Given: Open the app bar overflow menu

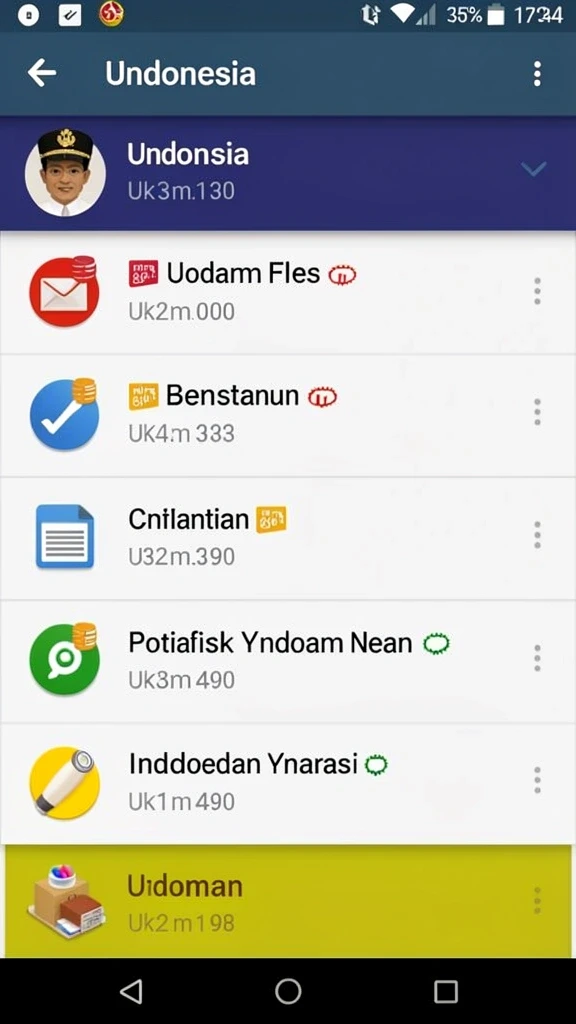Looking at the screenshot, I should pyautogui.click(x=537, y=74).
